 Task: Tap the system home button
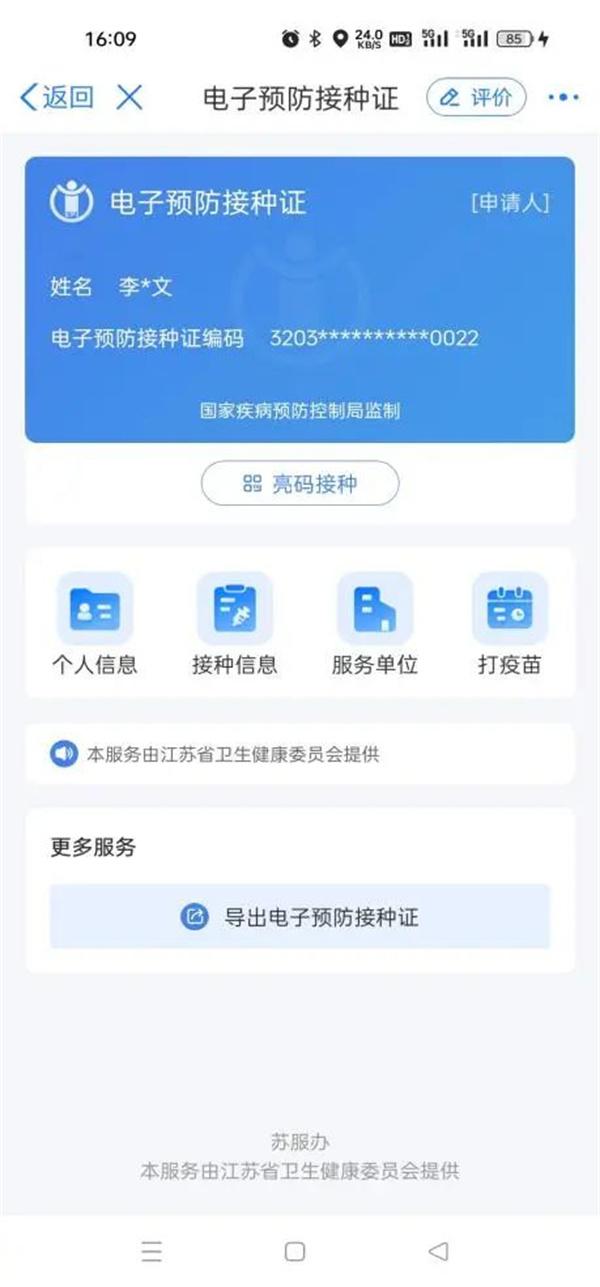point(294,1251)
